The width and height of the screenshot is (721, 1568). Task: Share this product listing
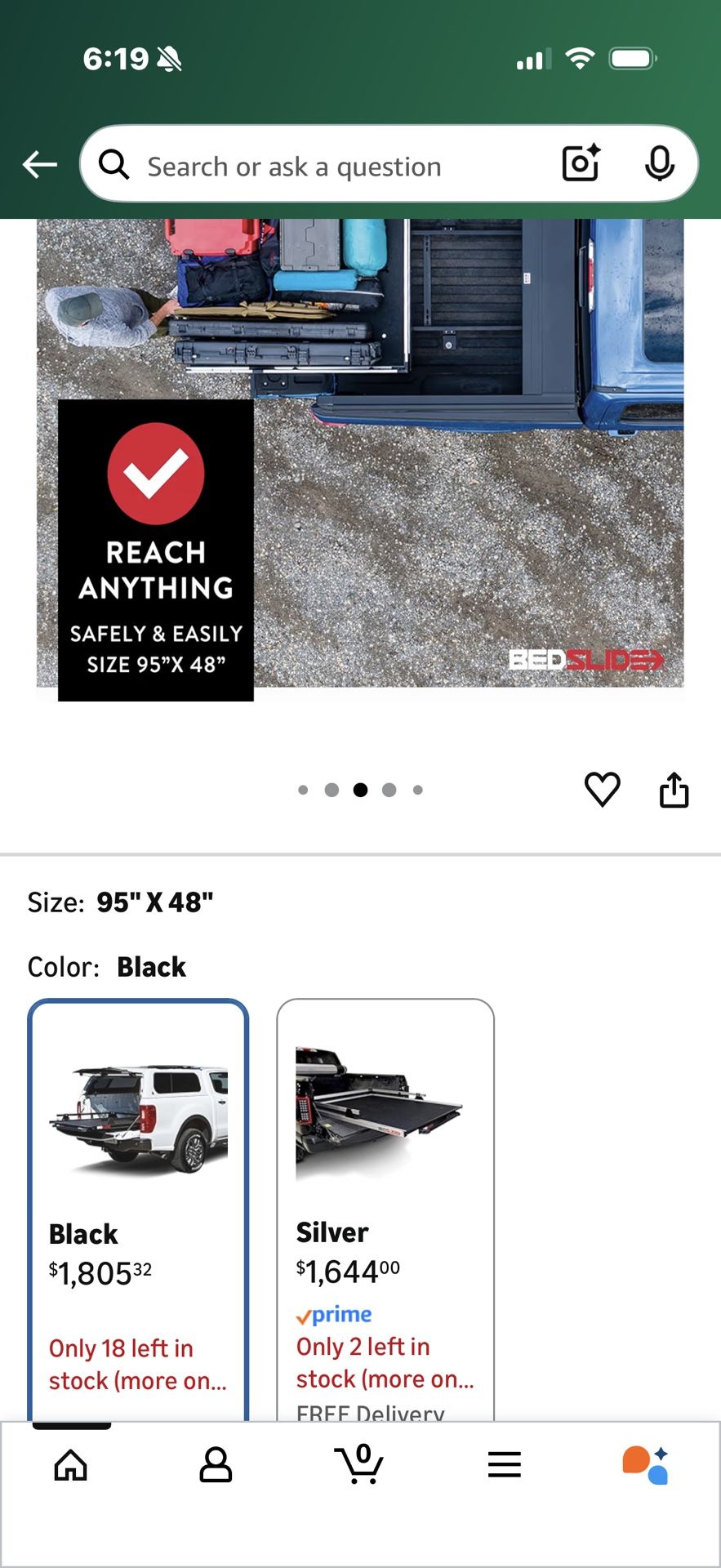coord(674,790)
